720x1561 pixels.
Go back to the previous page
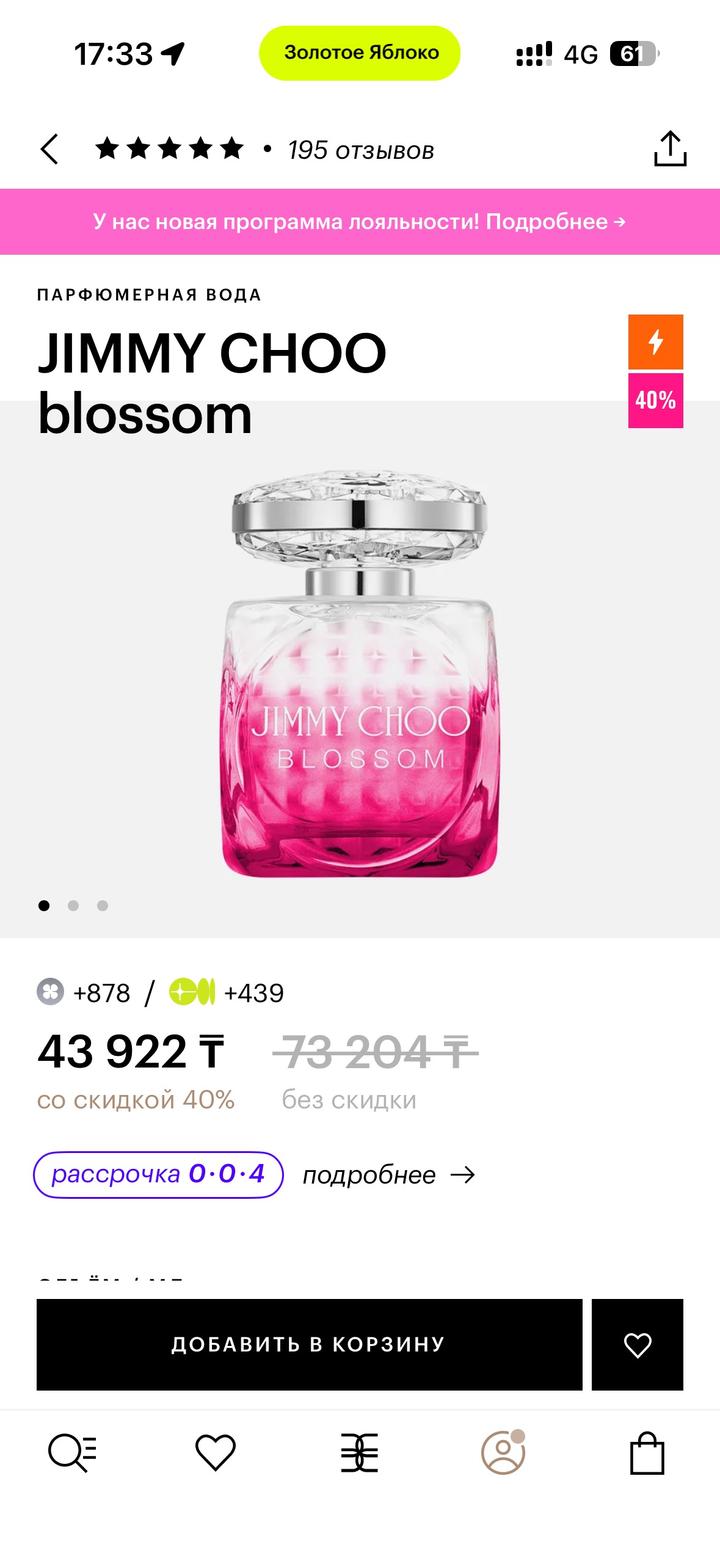coord(50,150)
